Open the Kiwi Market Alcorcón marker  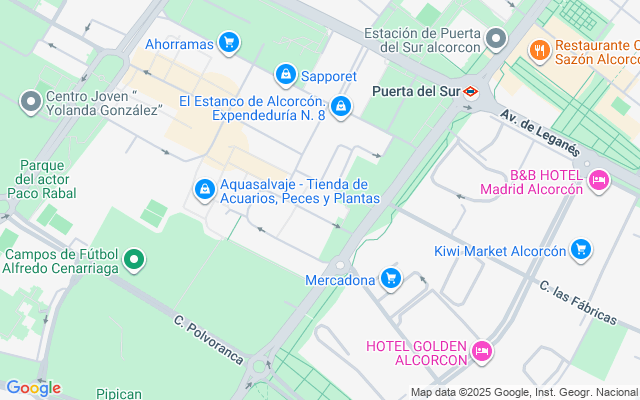pos(582,250)
